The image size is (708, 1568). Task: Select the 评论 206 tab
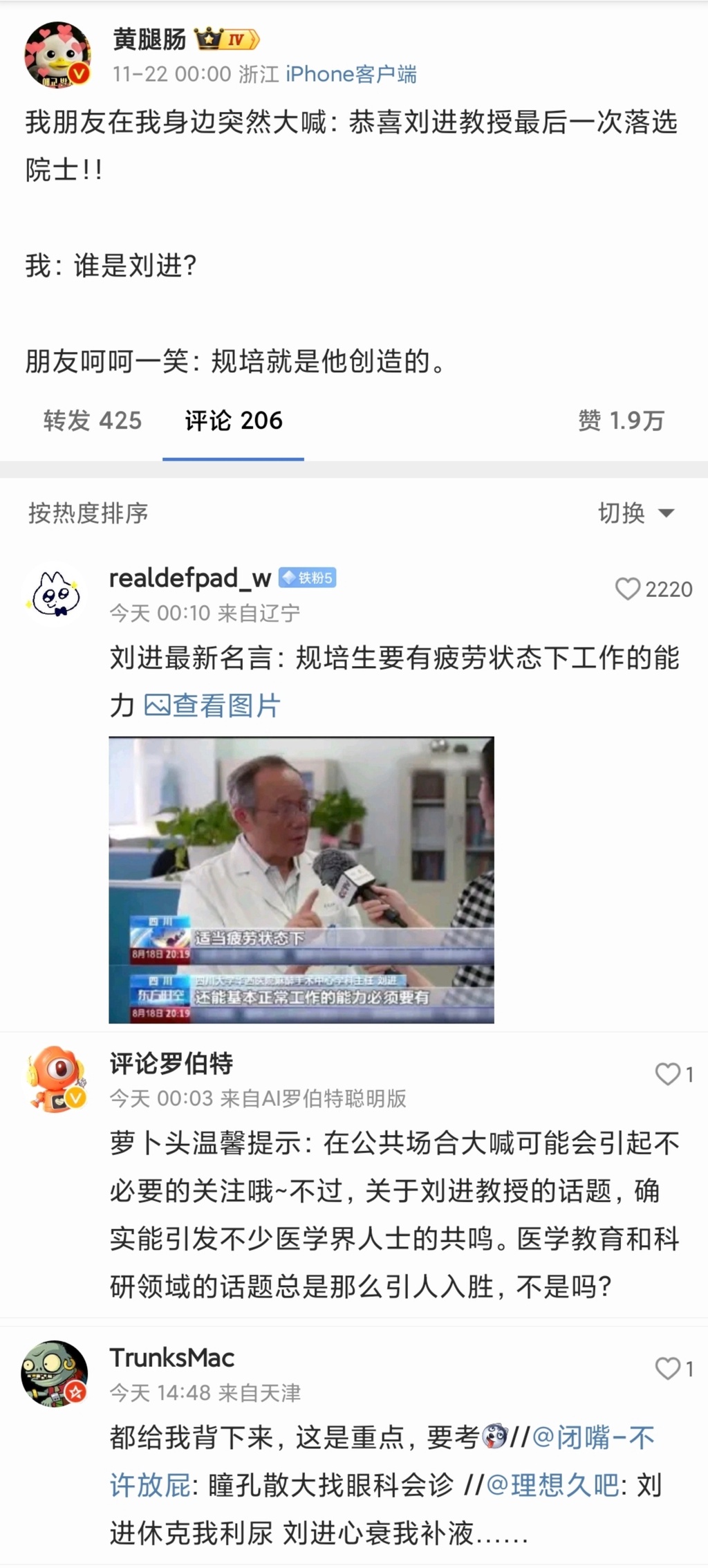(x=233, y=421)
